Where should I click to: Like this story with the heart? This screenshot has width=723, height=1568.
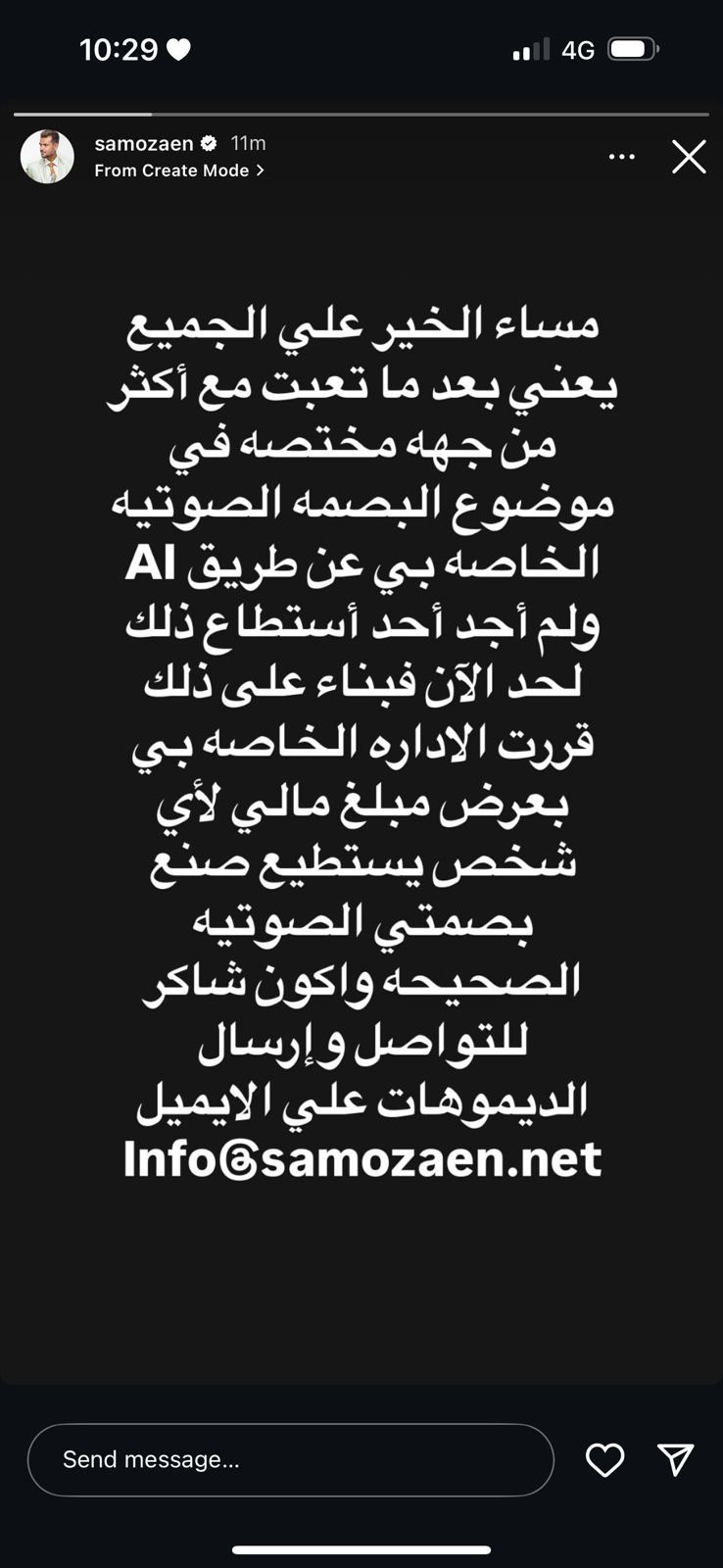(x=604, y=1459)
